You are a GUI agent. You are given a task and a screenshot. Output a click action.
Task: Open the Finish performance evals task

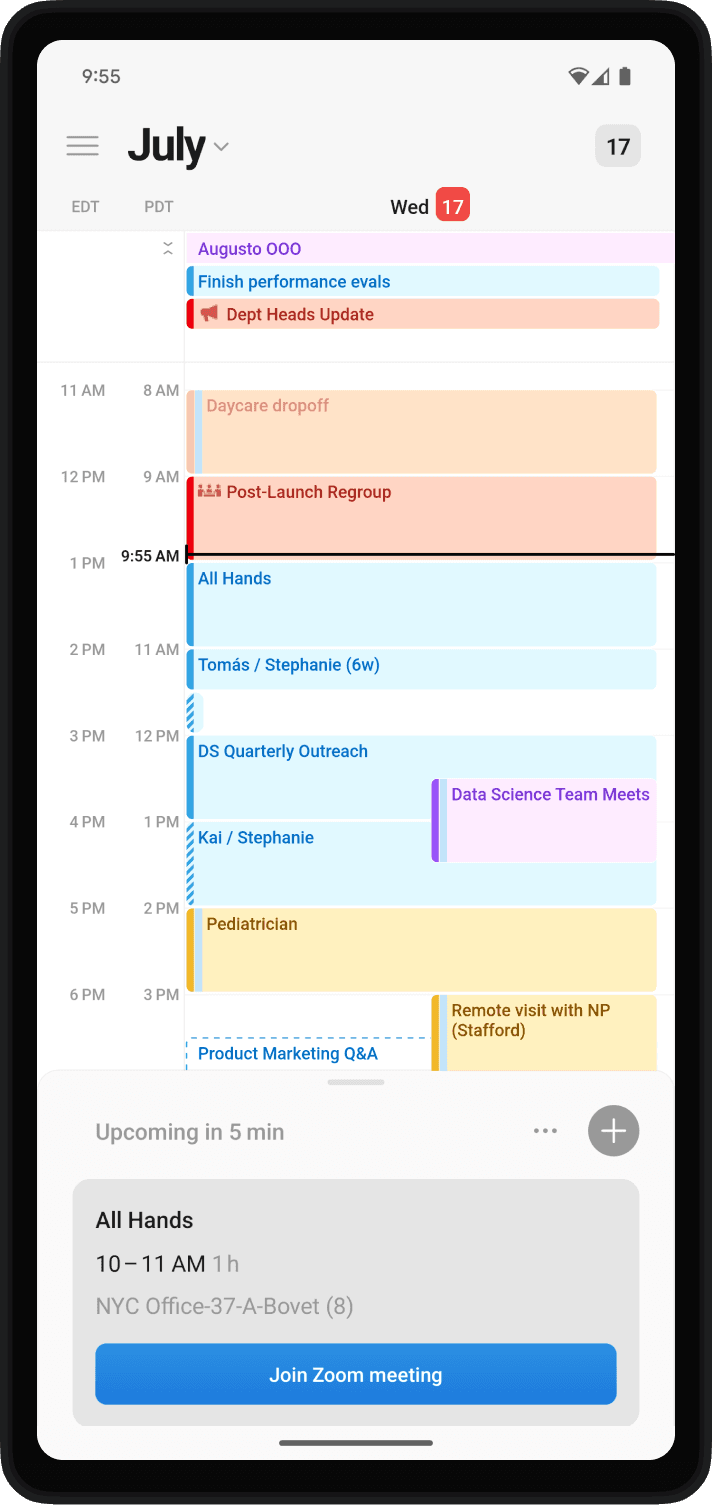click(x=423, y=282)
